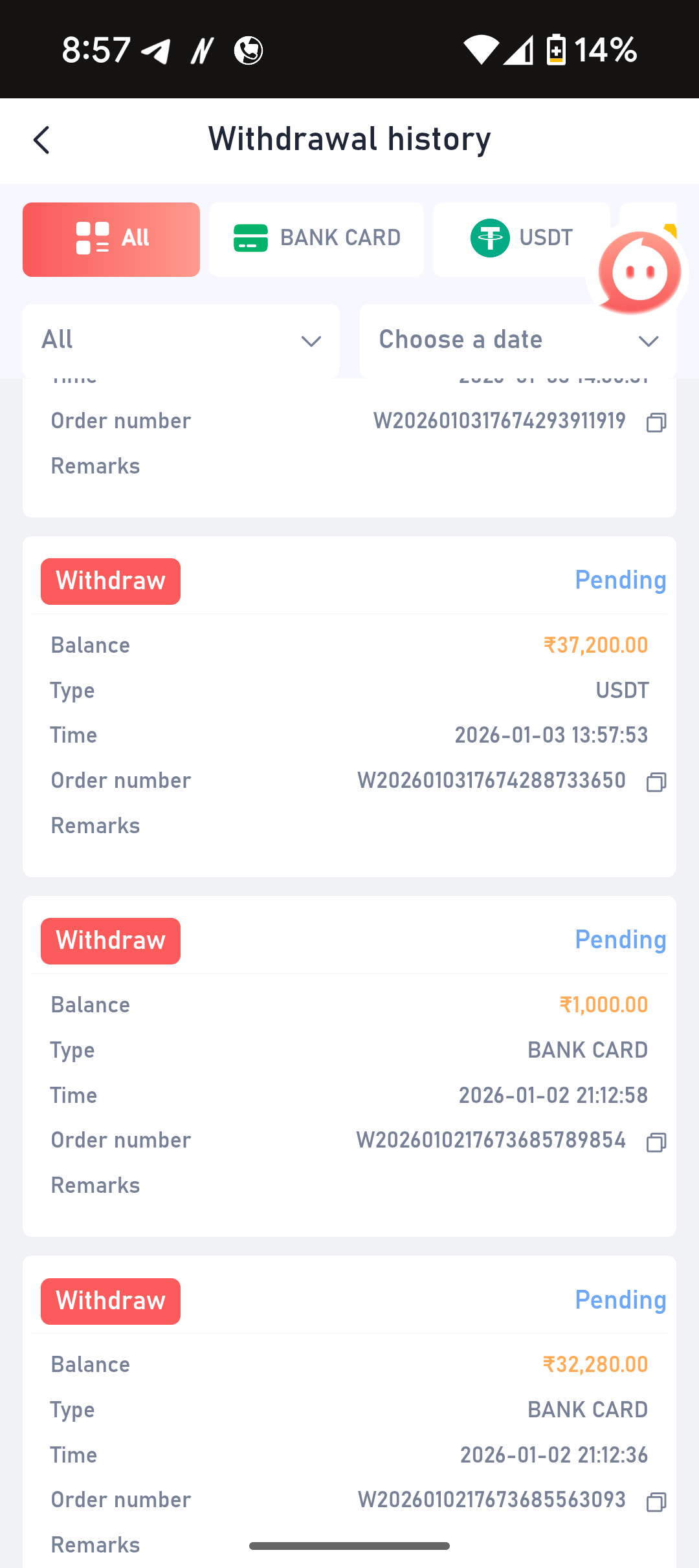Viewport: 699px width, 1568px height.
Task: Expand the All status dropdown
Action: 181,340
